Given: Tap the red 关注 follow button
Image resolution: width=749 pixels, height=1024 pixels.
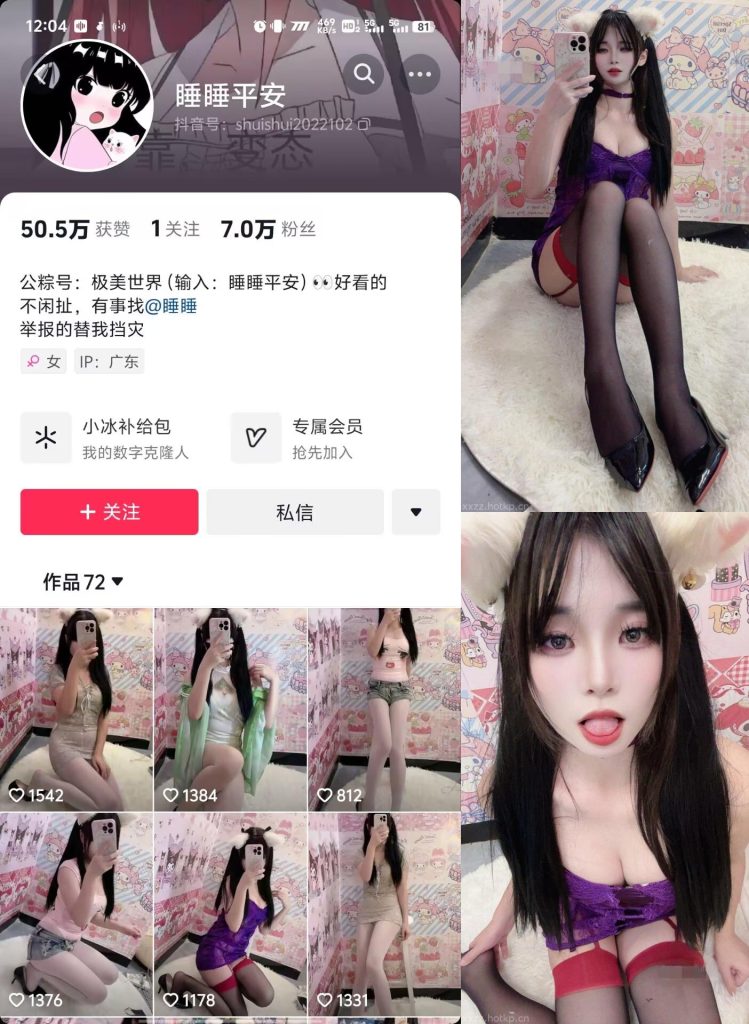Looking at the screenshot, I should pos(108,512).
